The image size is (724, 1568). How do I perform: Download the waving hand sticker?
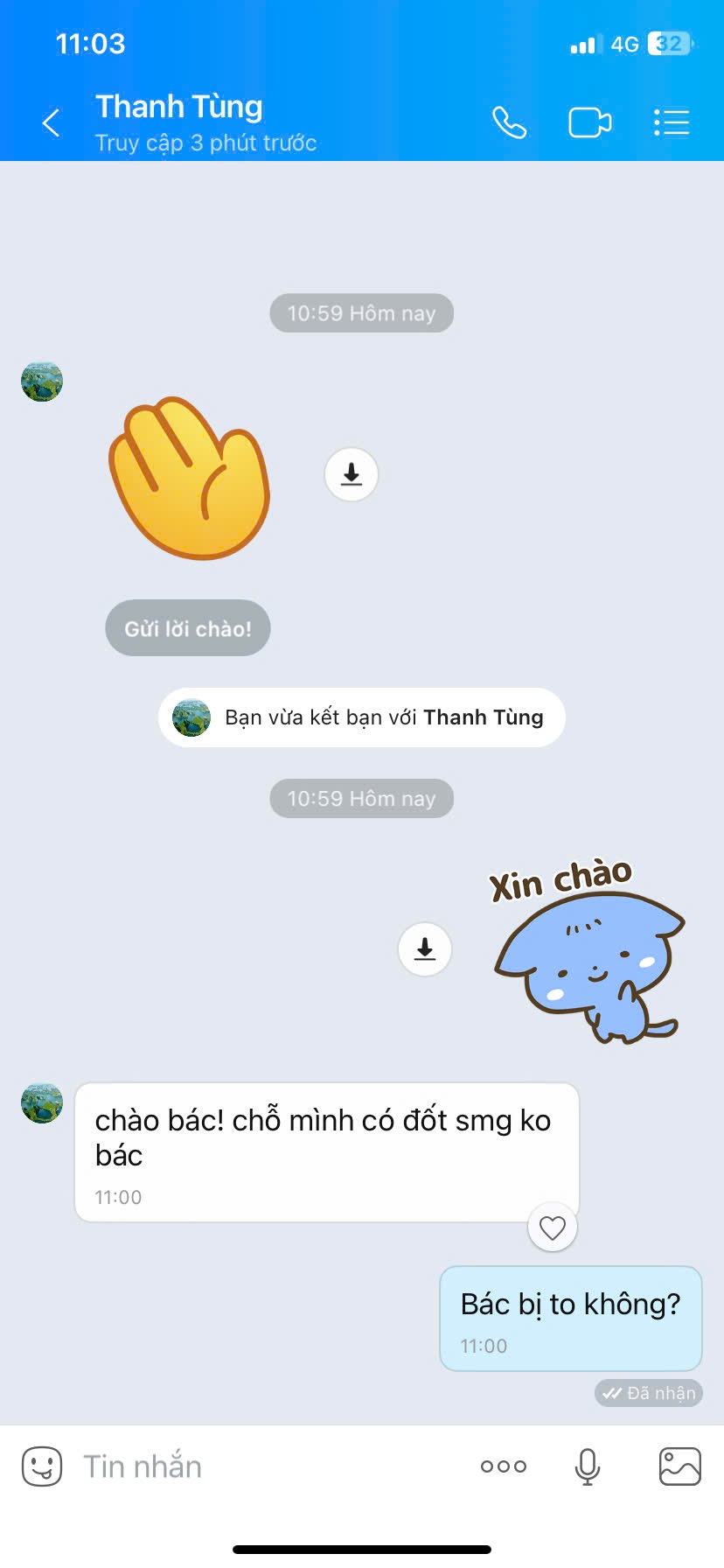352,474
